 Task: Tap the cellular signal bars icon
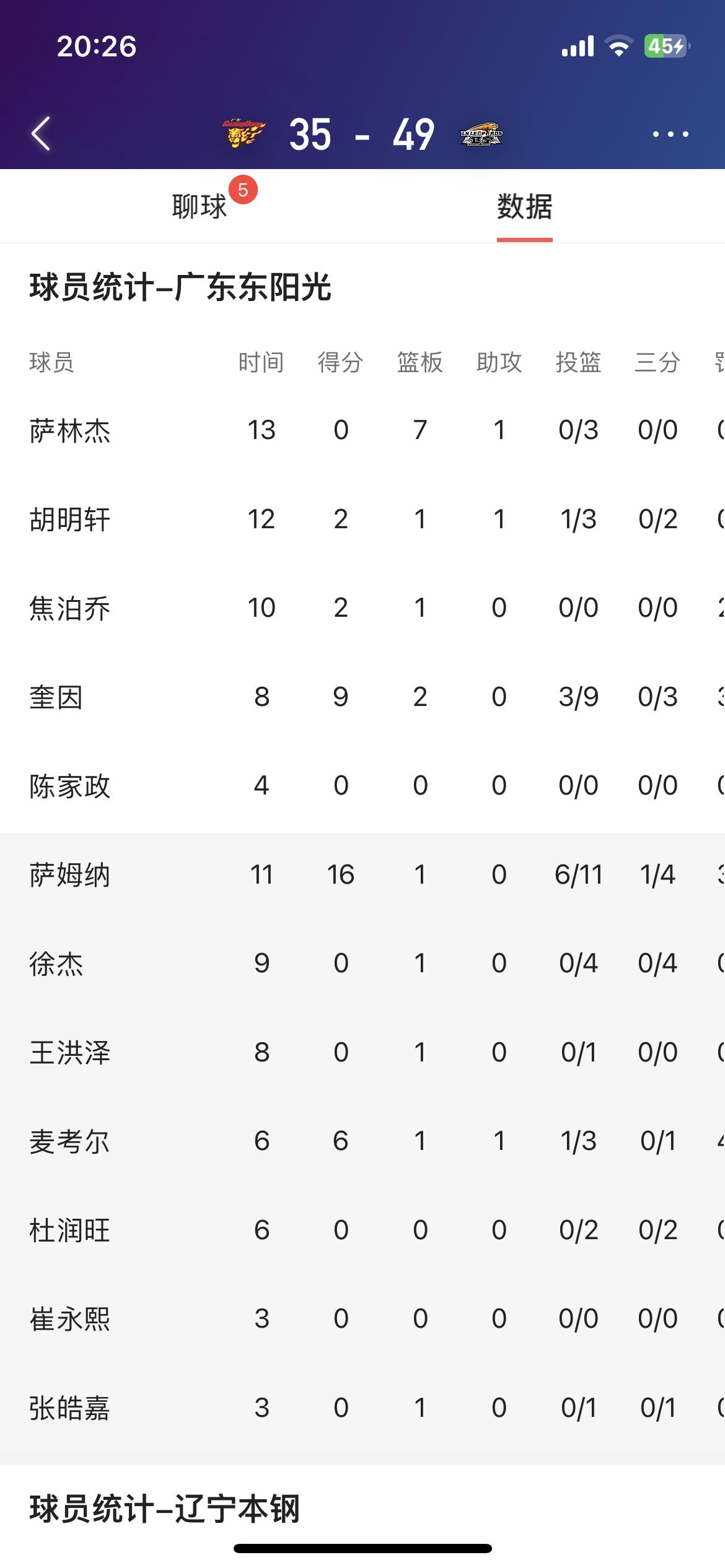point(576,45)
